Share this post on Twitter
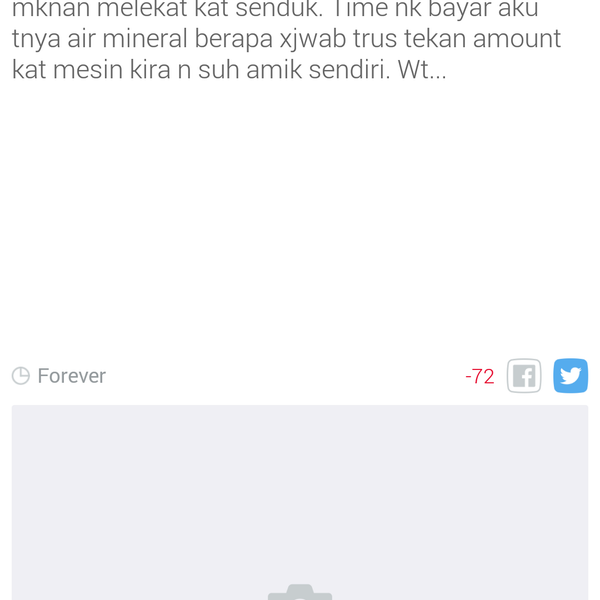The height and width of the screenshot is (600, 600). tap(571, 376)
